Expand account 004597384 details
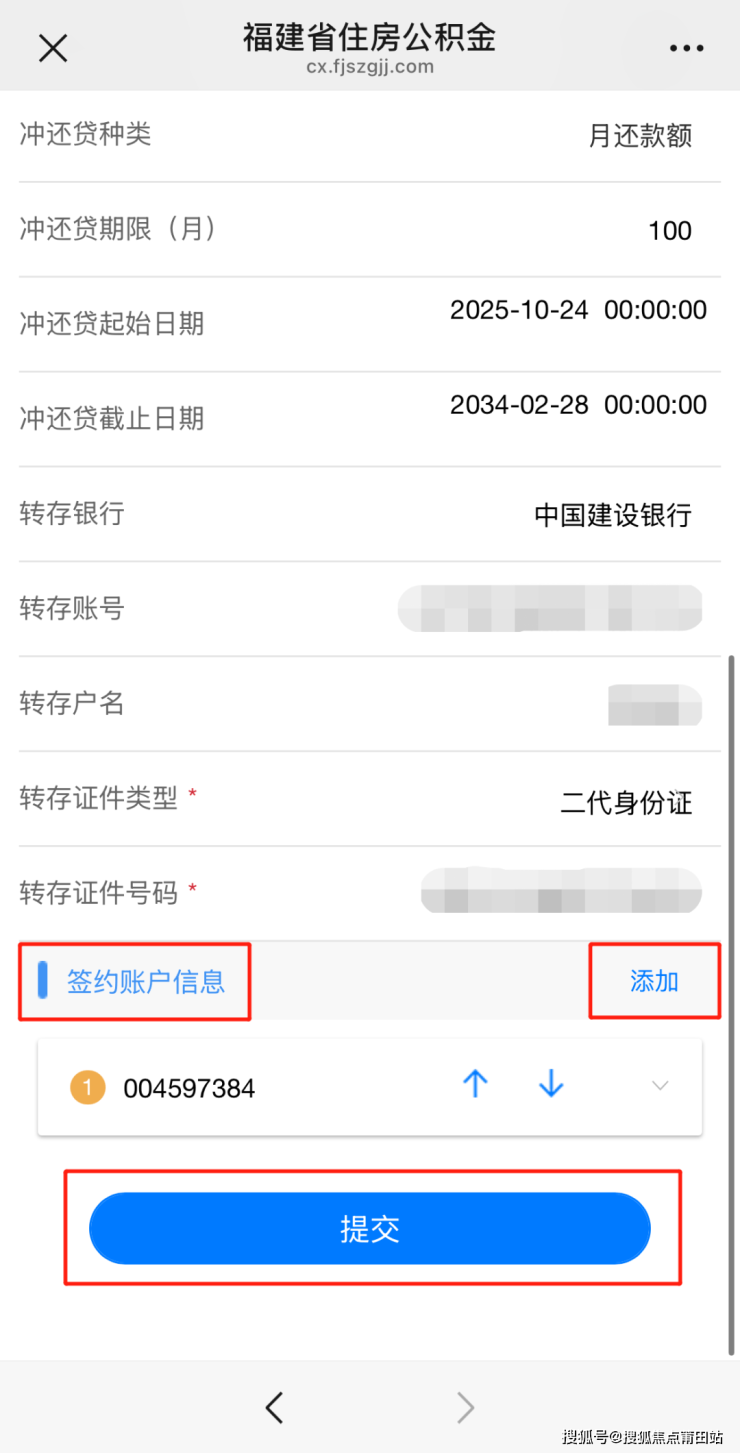Image resolution: width=740 pixels, height=1453 pixels. [x=660, y=1086]
